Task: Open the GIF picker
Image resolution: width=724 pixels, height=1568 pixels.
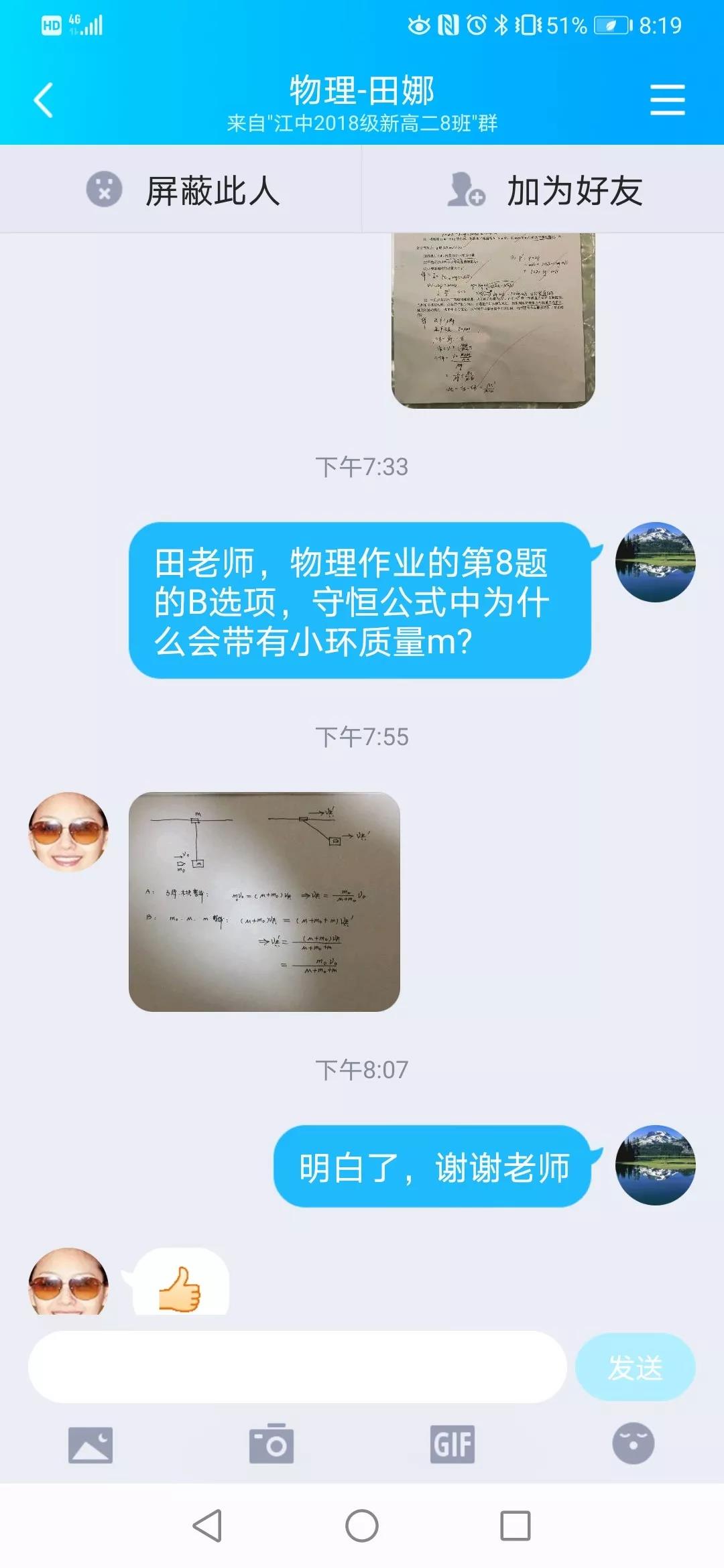Action: click(452, 1444)
